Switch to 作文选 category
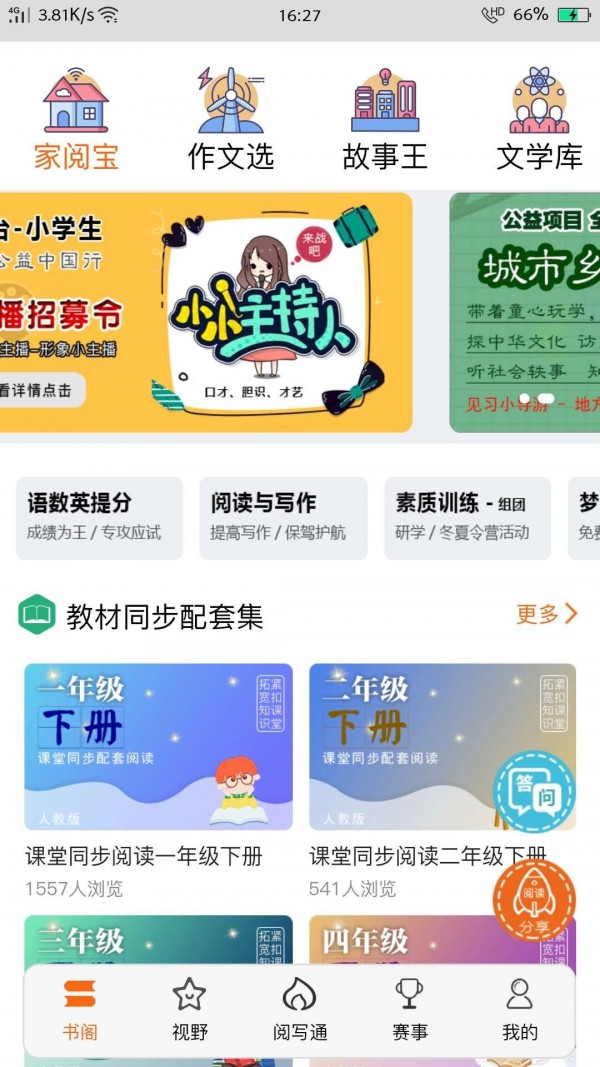This screenshot has width=600, height=1067. (231, 120)
